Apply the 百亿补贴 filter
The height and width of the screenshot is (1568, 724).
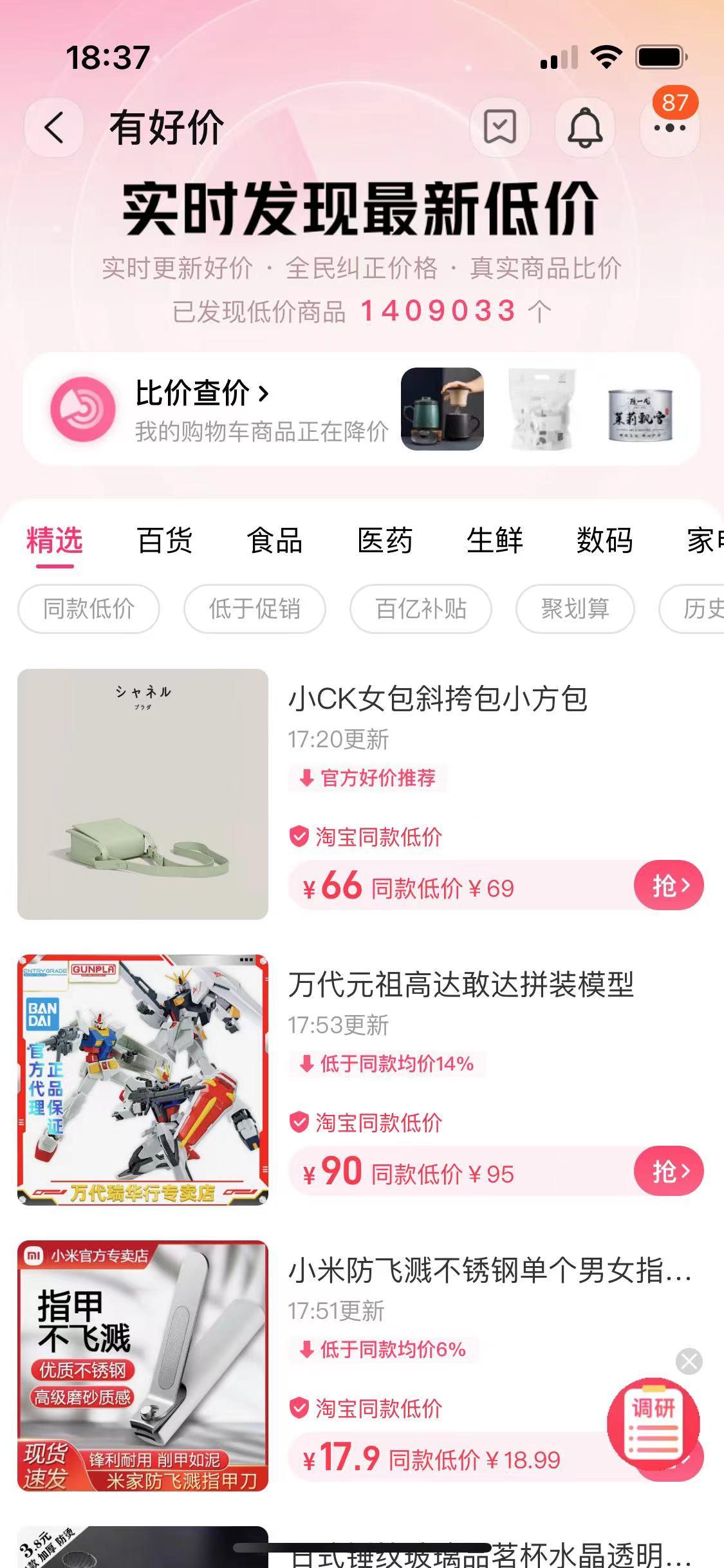[x=421, y=608]
